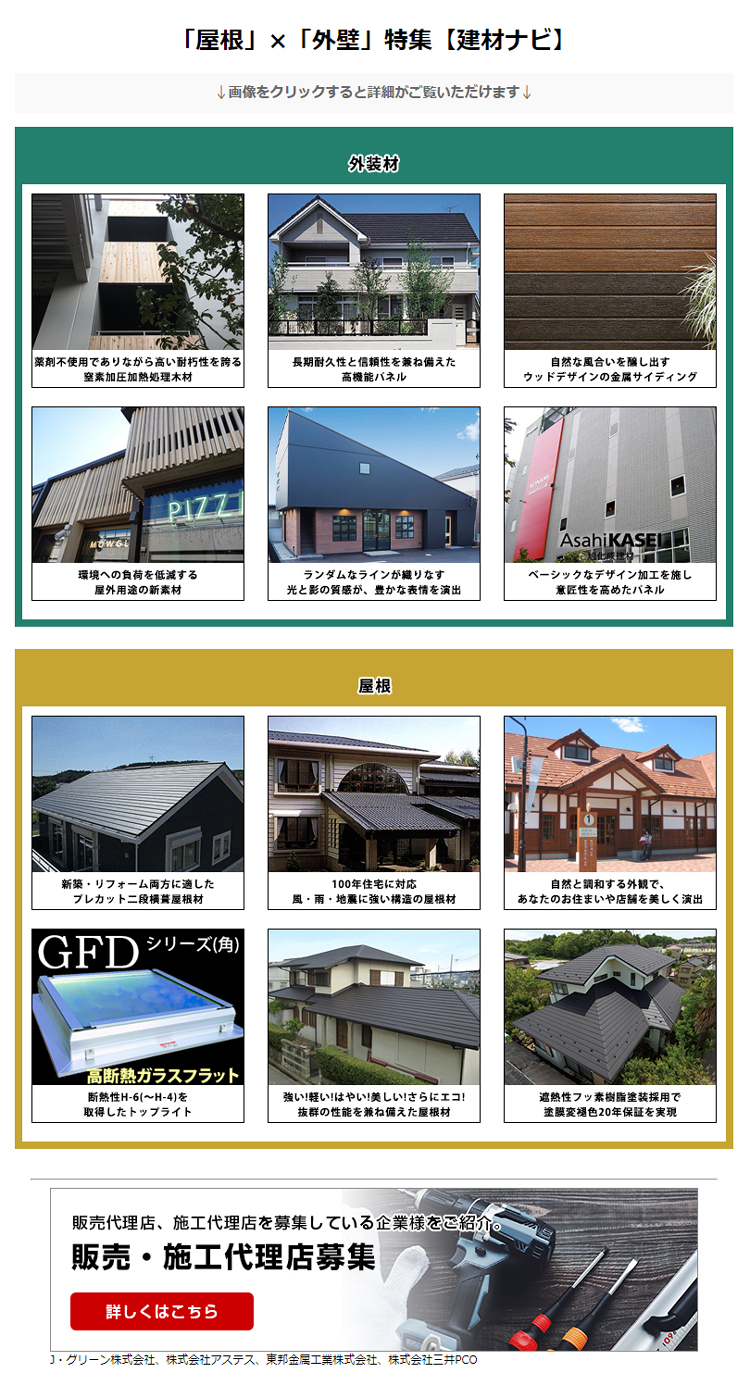
Task: Open the 高機能パネル house card
Action: [x=373, y=290]
